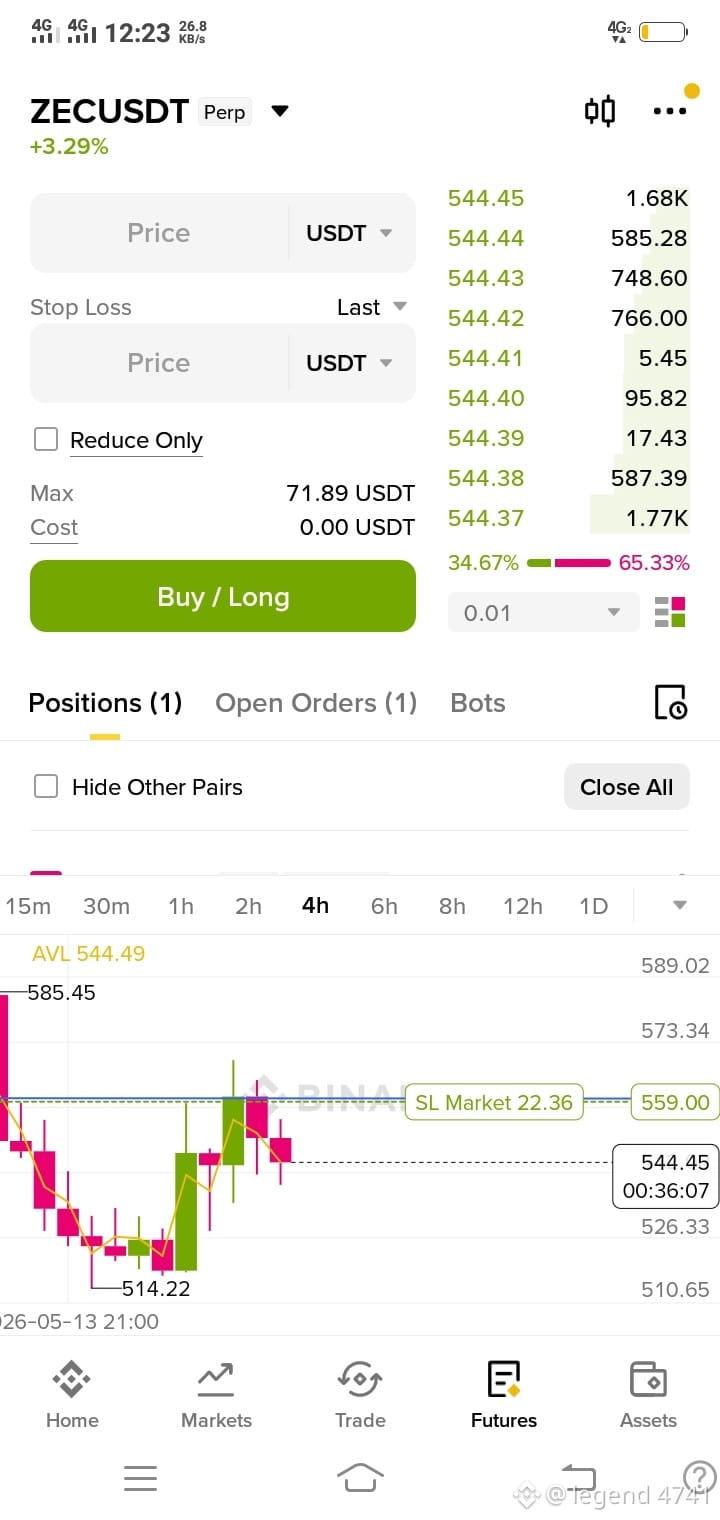Change the order book layout icon

coord(670,612)
